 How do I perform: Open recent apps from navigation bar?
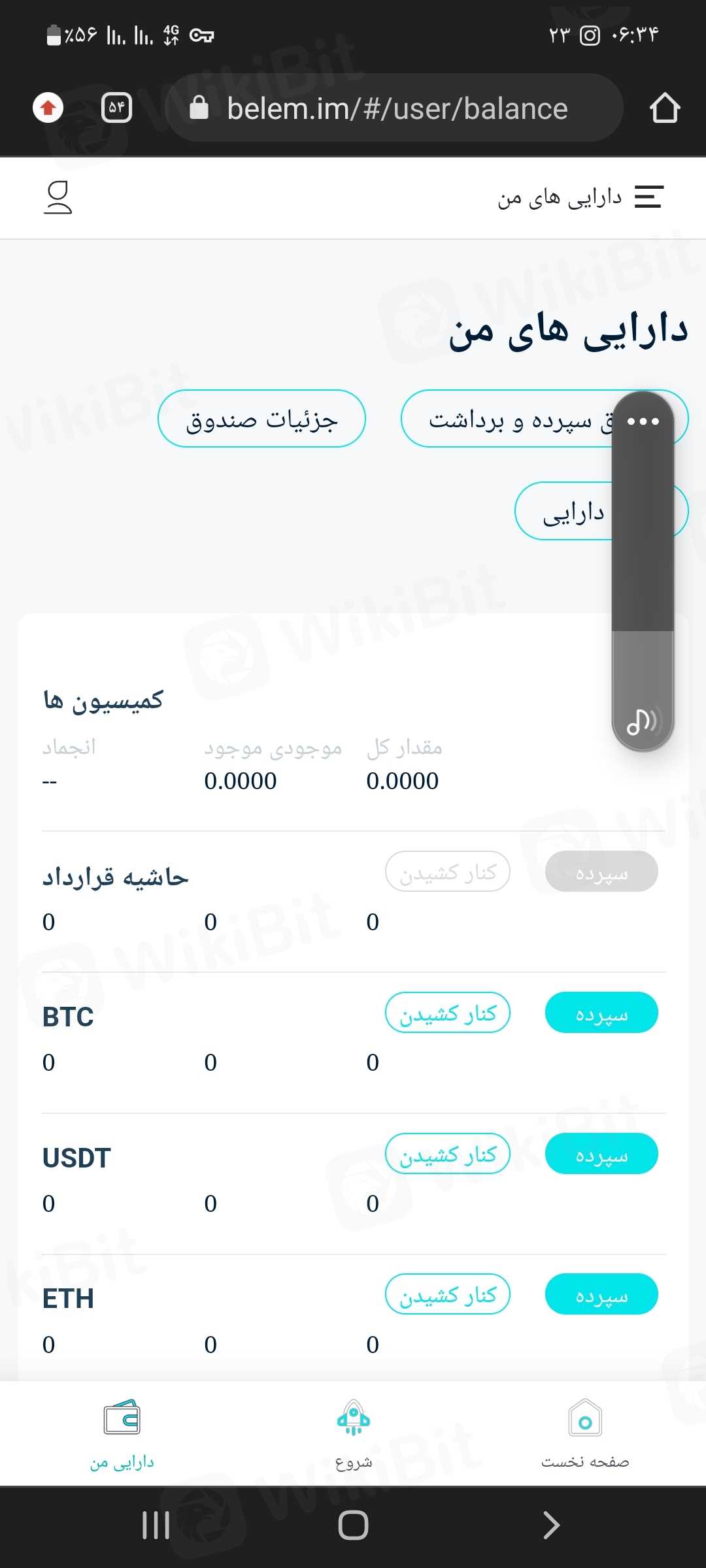pos(156,1526)
